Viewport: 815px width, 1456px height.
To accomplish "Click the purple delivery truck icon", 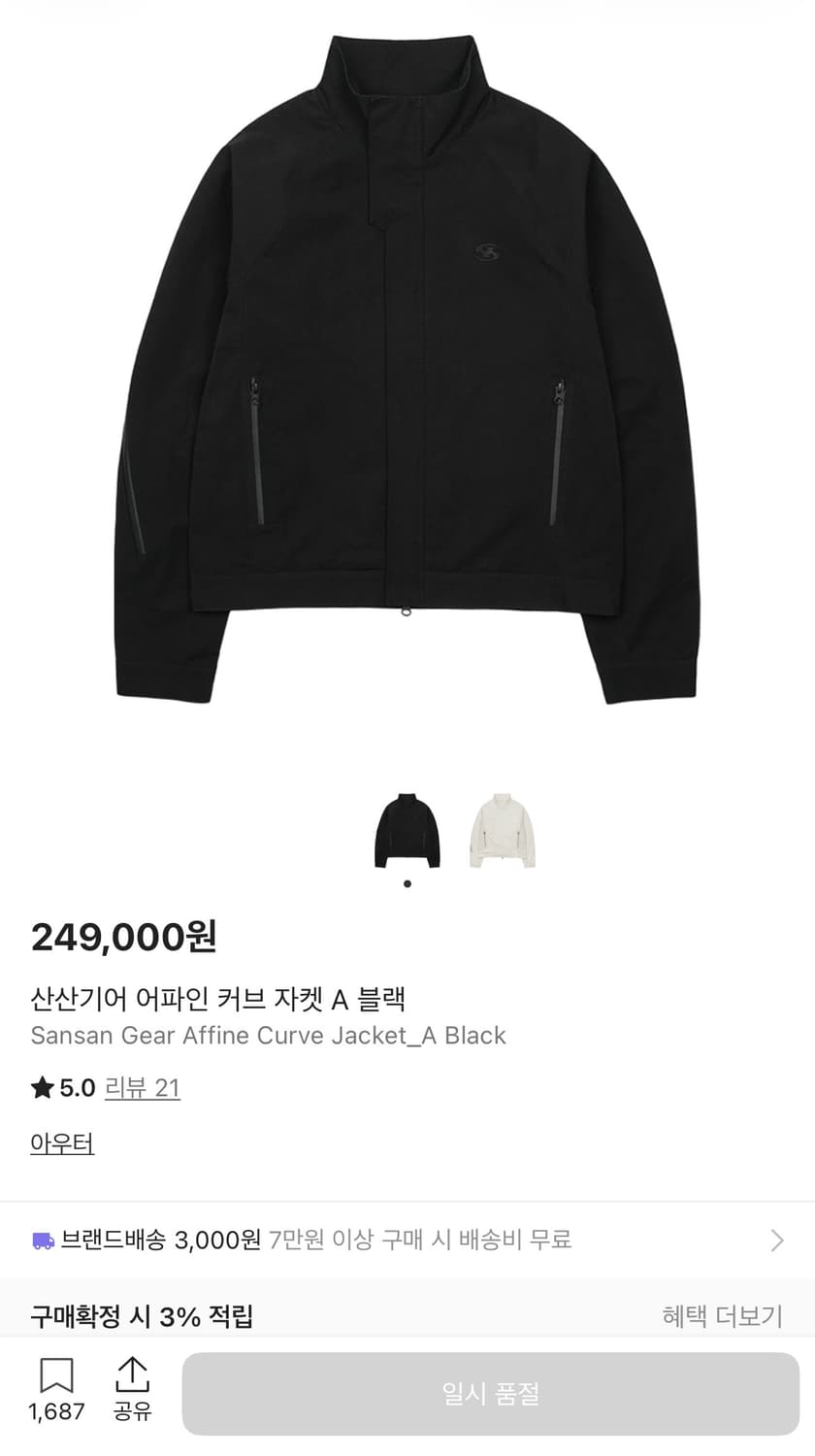I will [x=43, y=1240].
